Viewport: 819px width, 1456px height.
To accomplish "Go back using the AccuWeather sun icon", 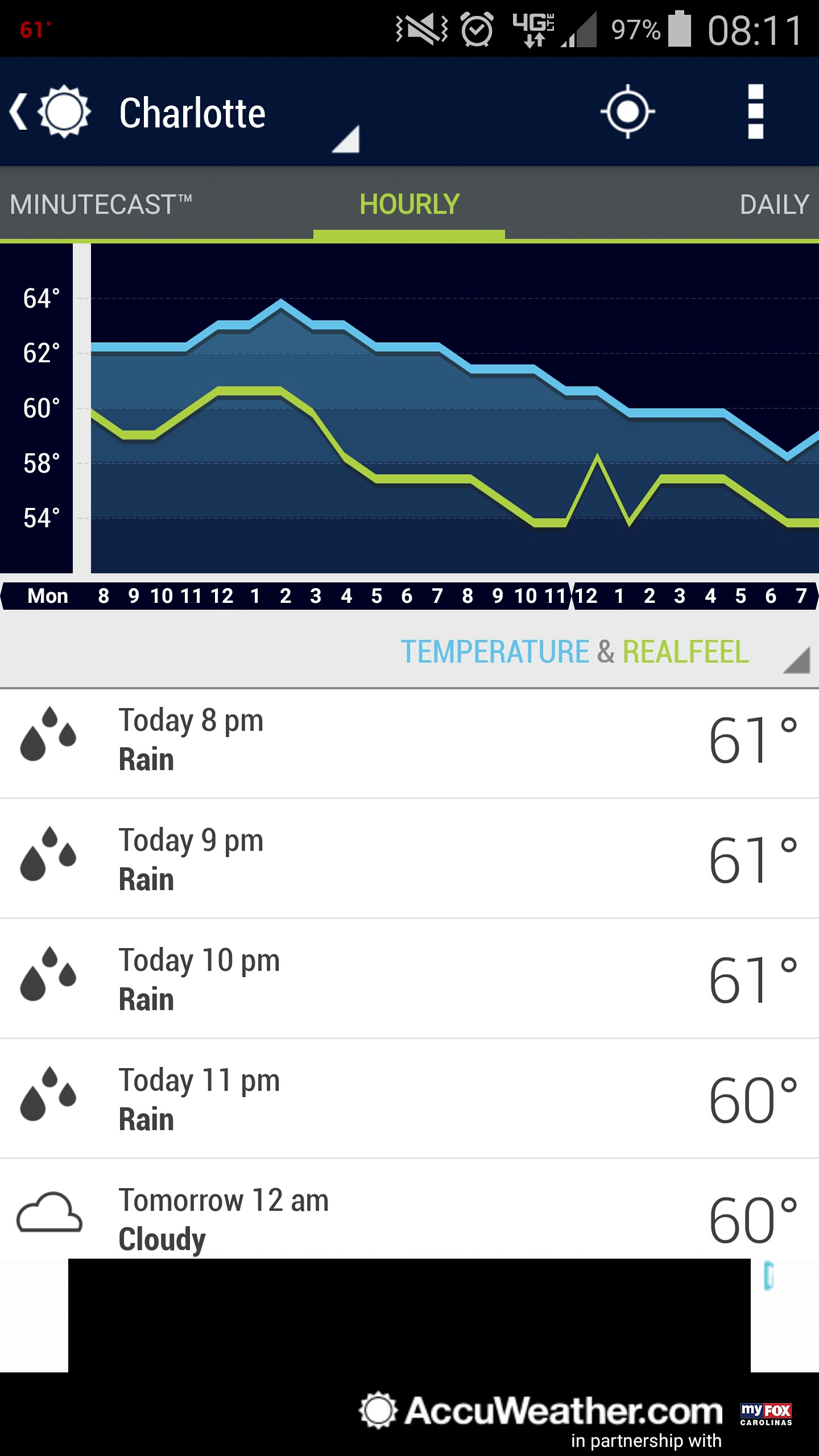I will [50, 111].
